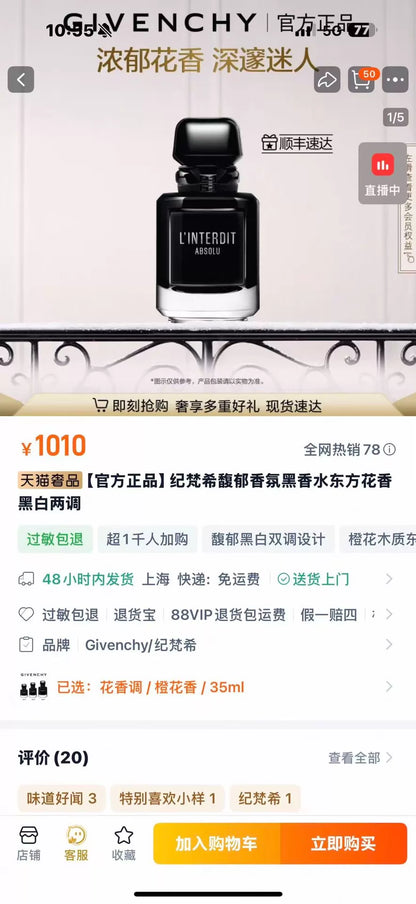416x904 pixels.
Task: Open the 全网热销 info icon
Action: [x=390, y=449]
